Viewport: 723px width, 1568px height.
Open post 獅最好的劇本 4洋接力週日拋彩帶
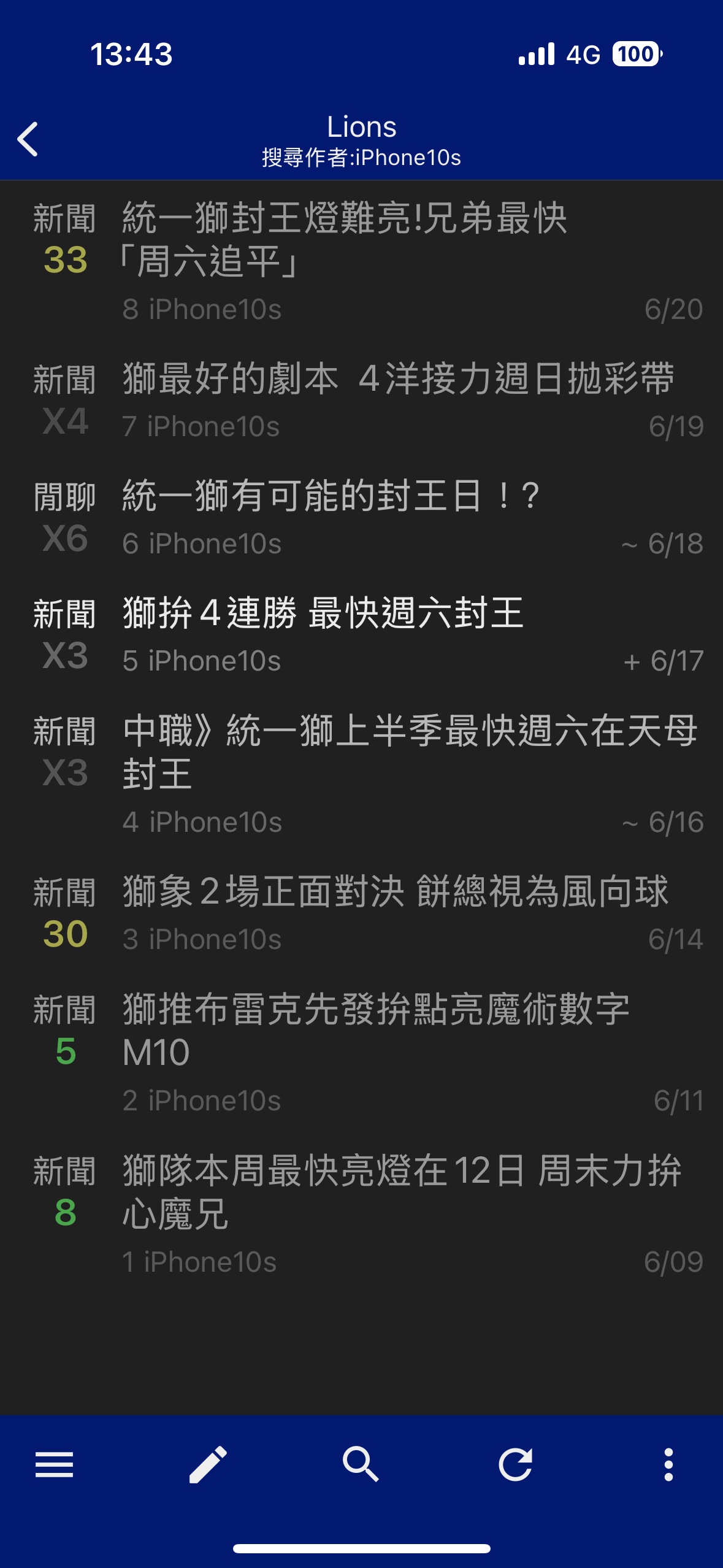[x=362, y=400]
